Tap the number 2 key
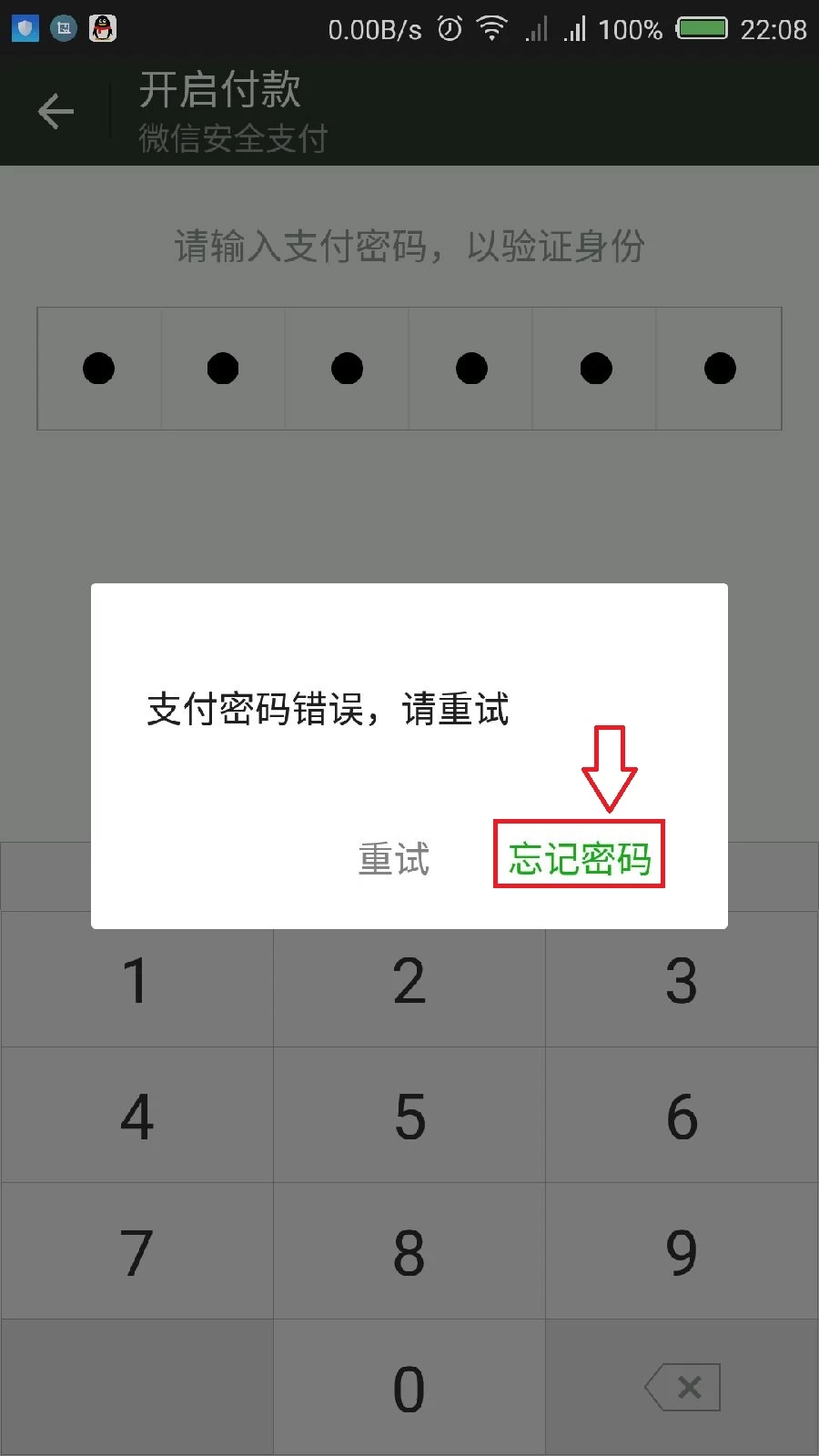Viewport: 819px width, 1456px height. pos(409,981)
